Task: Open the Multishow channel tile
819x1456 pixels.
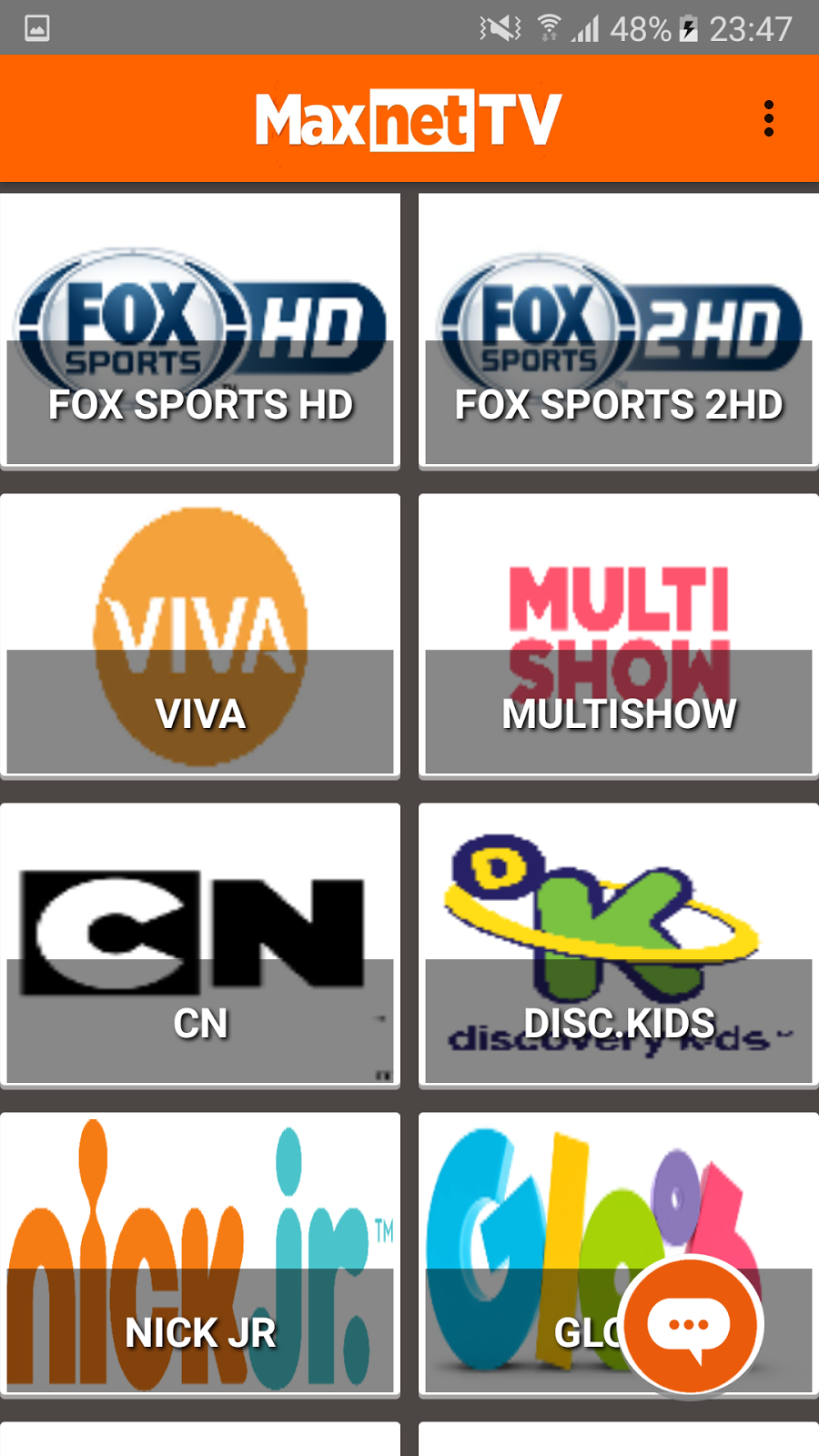Action: pyautogui.click(x=619, y=635)
